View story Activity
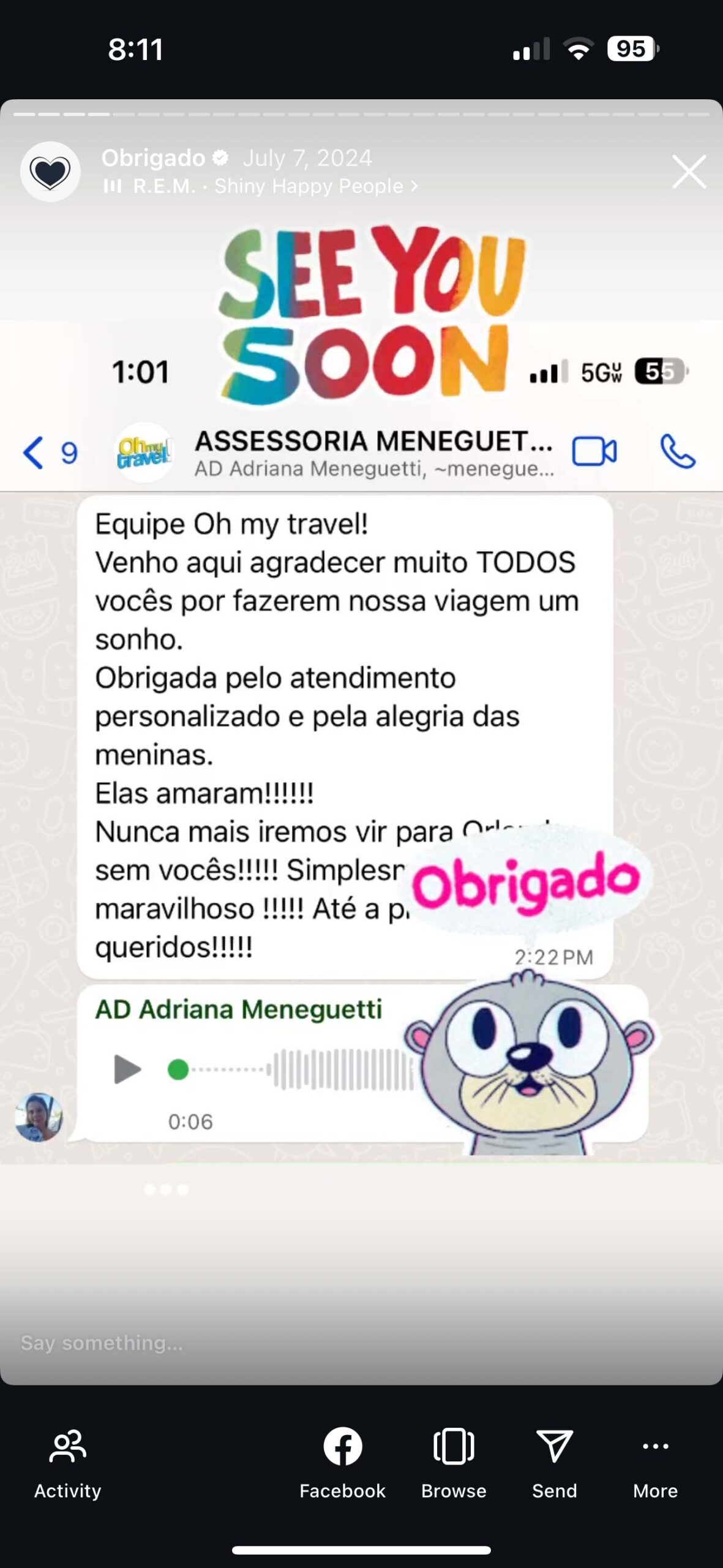723x1568 pixels. (68, 1464)
